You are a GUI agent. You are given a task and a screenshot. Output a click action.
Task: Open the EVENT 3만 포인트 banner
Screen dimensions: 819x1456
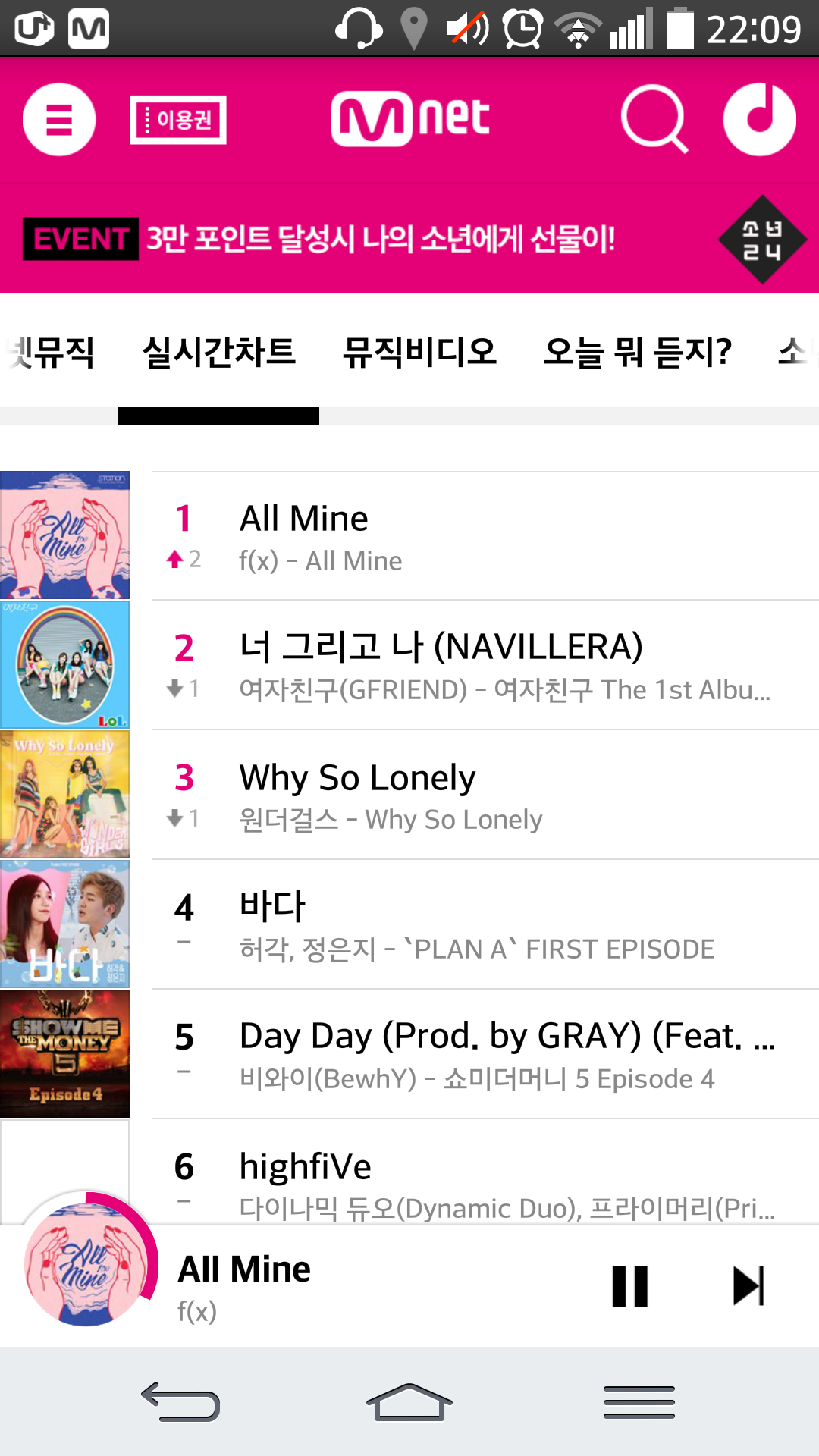pos(409,239)
